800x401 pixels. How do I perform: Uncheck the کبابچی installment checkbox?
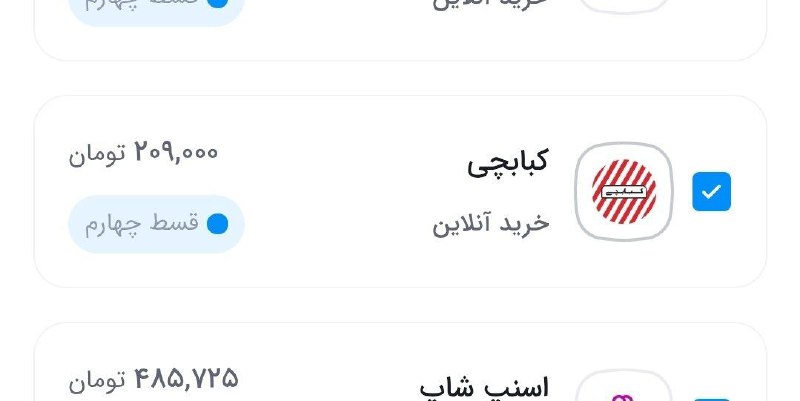(711, 191)
